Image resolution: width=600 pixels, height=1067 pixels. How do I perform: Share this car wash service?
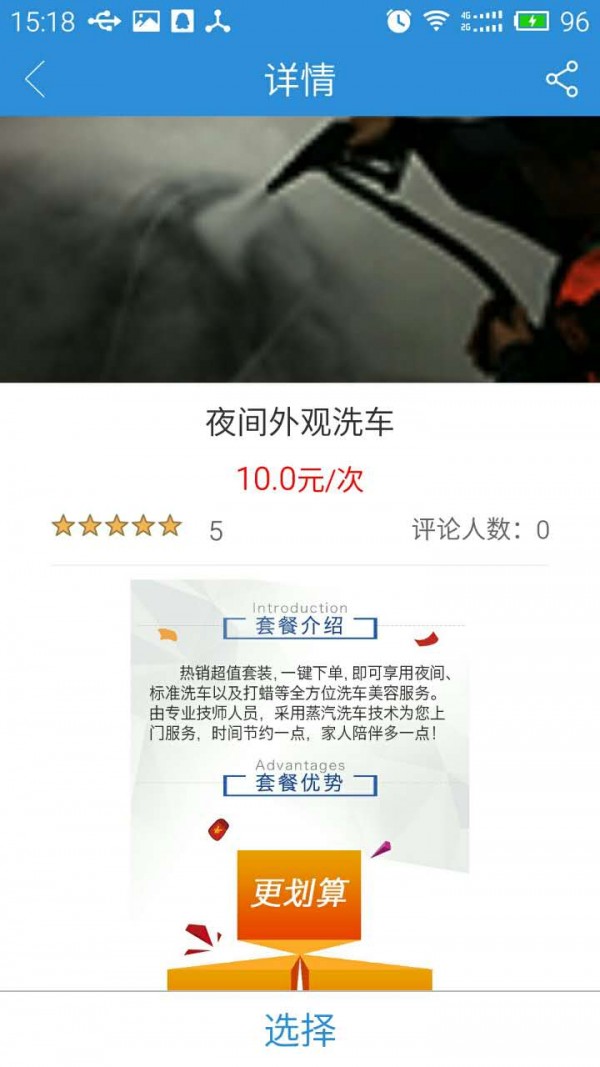(561, 79)
